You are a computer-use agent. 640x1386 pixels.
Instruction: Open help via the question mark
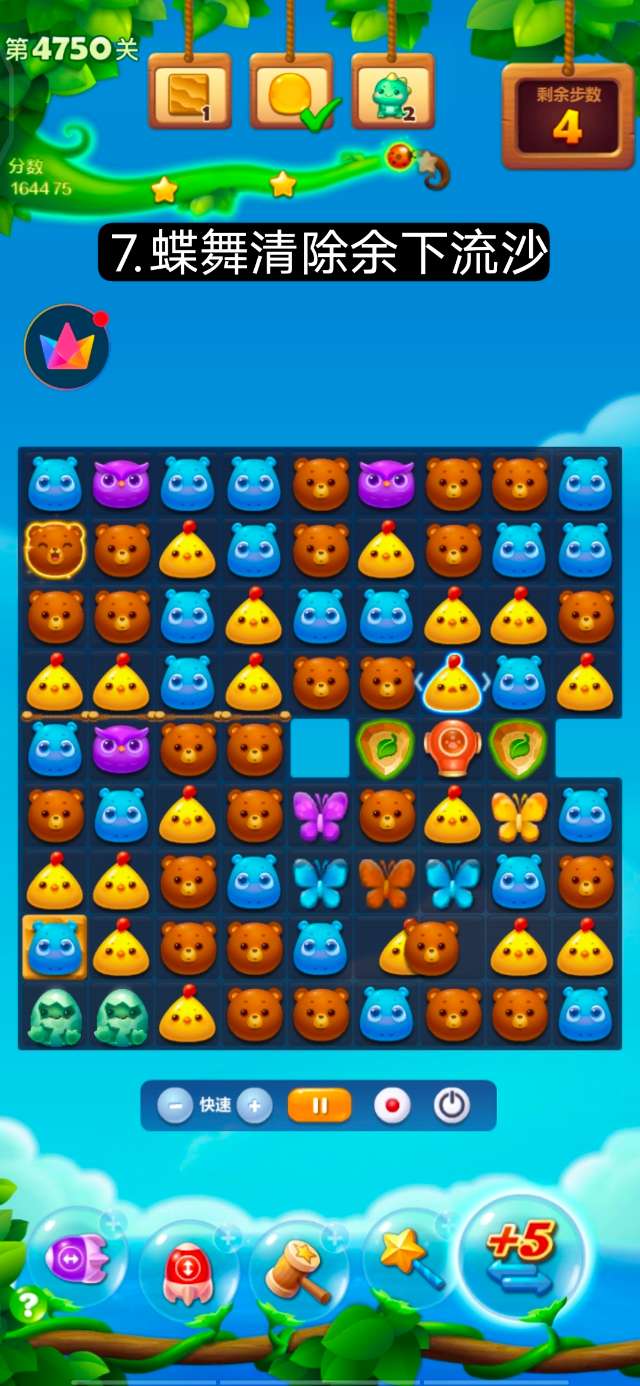pyautogui.click(x=28, y=1305)
